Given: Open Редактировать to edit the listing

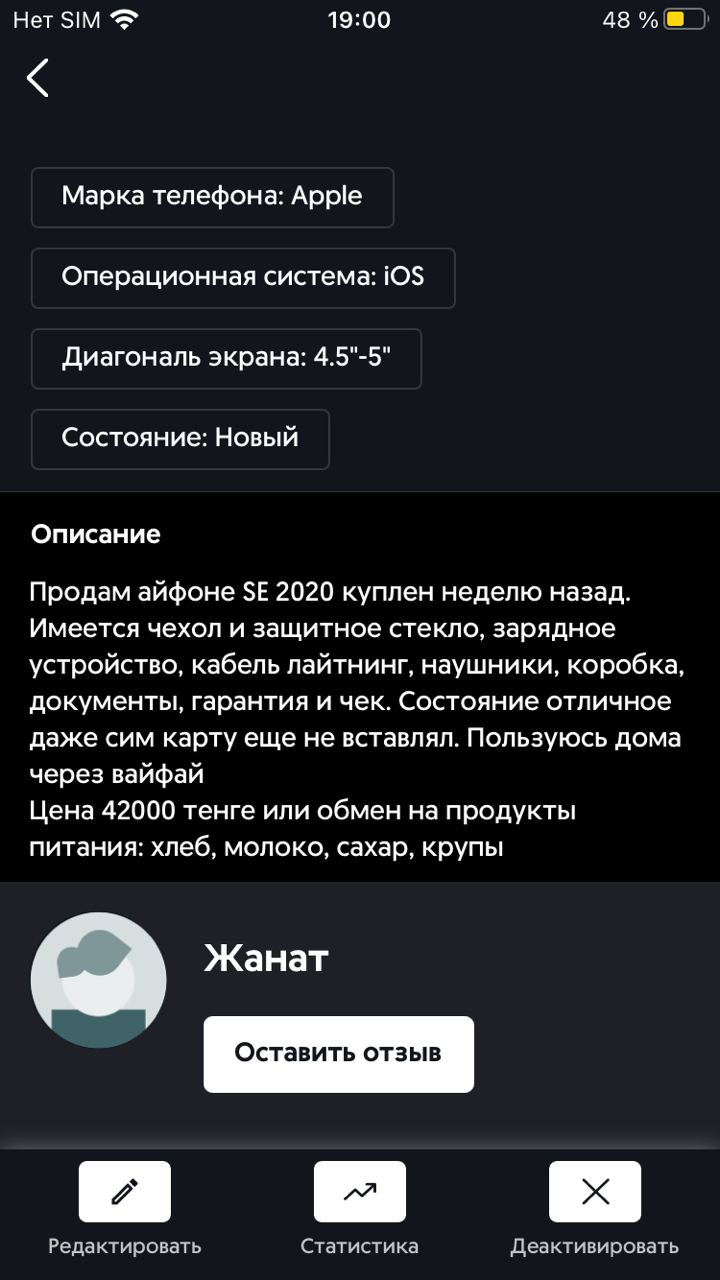Looking at the screenshot, I should [x=125, y=1192].
